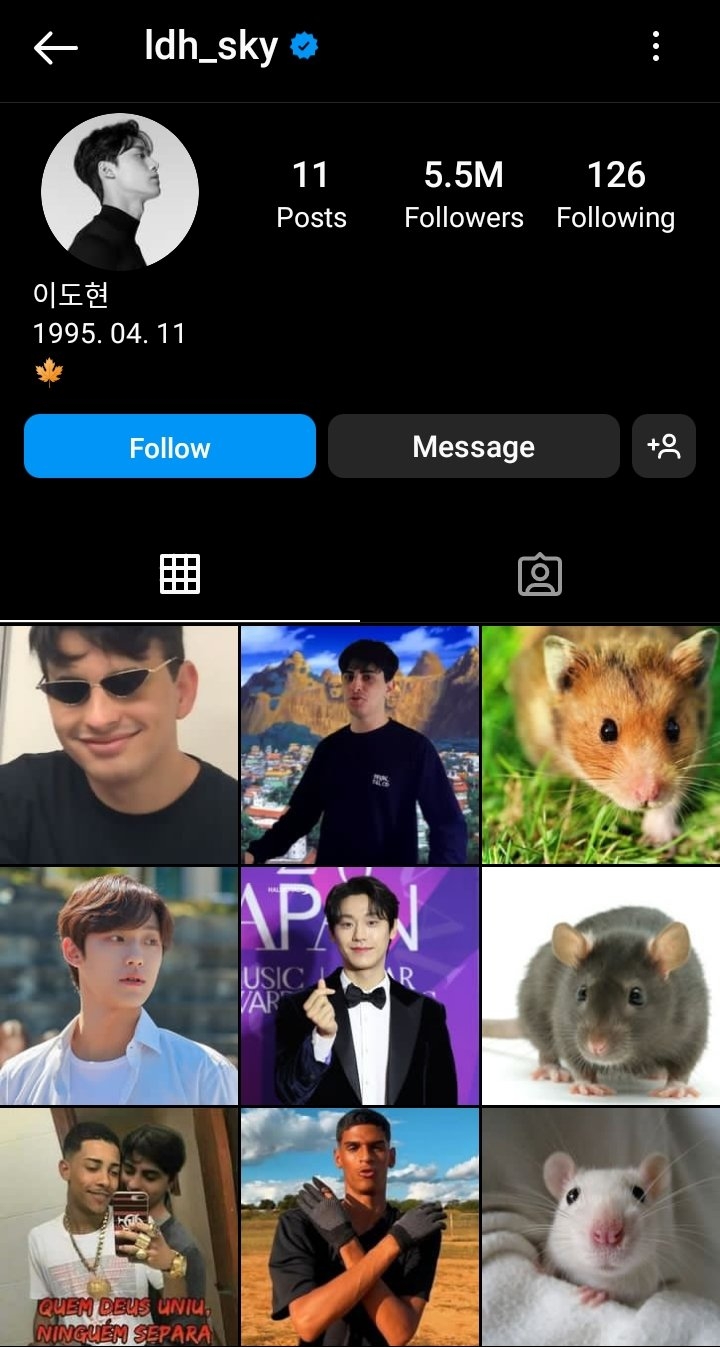Show suggested accounts with add-person icon
720x1347 pixels.
664,446
